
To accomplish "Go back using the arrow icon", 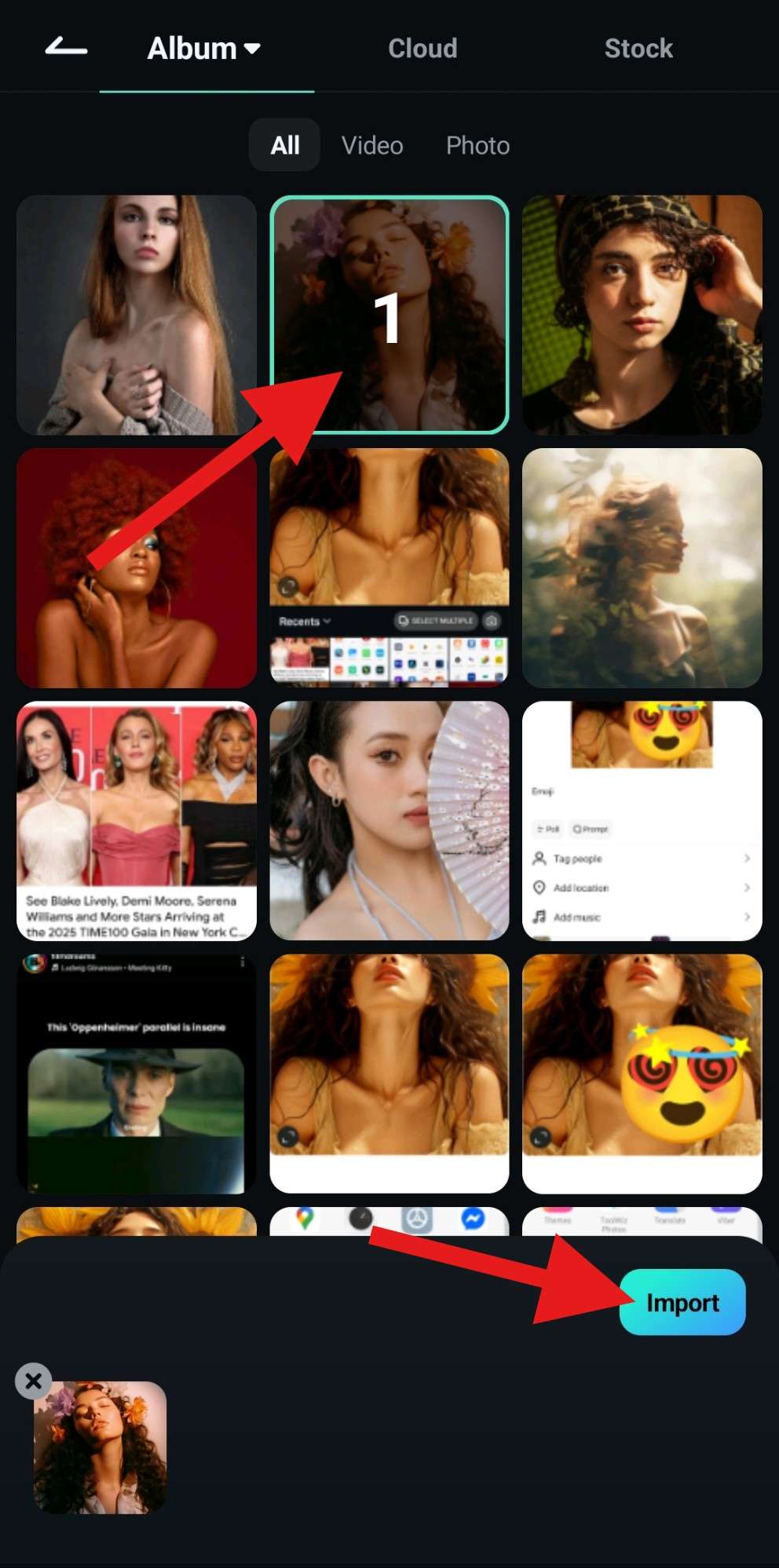I will pos(66,48).
